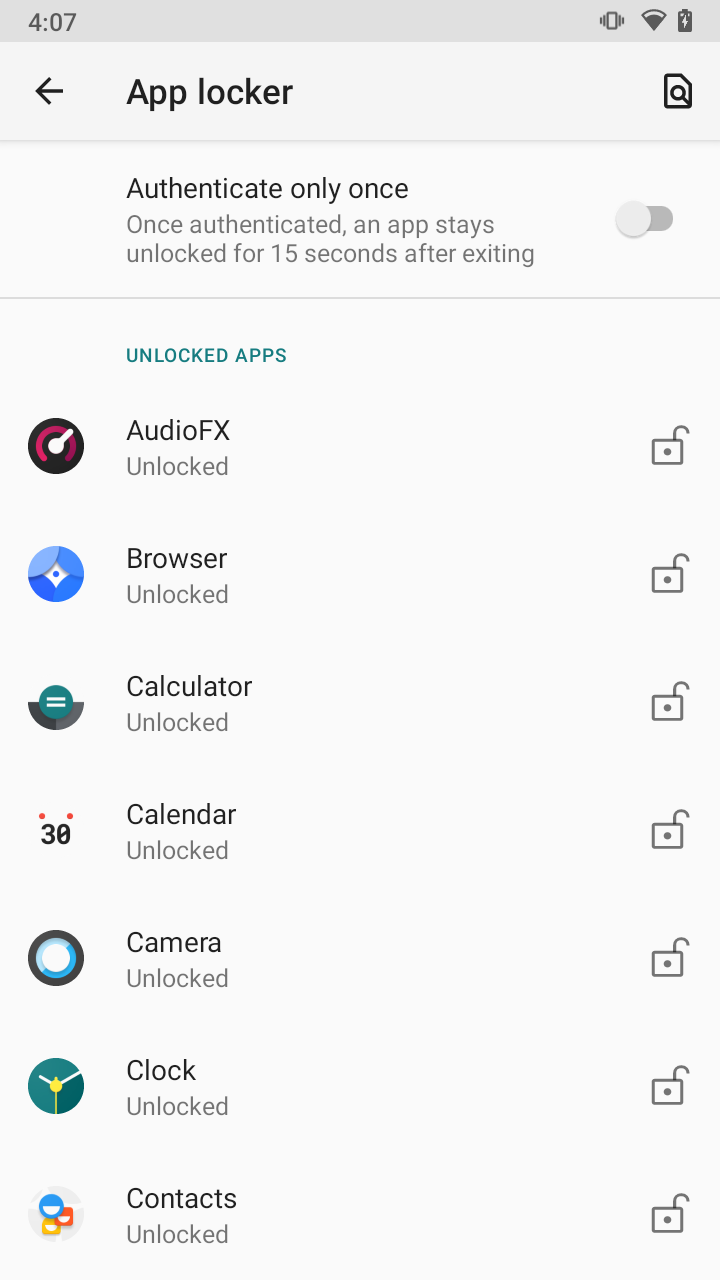Lock the Camera app

669,959
